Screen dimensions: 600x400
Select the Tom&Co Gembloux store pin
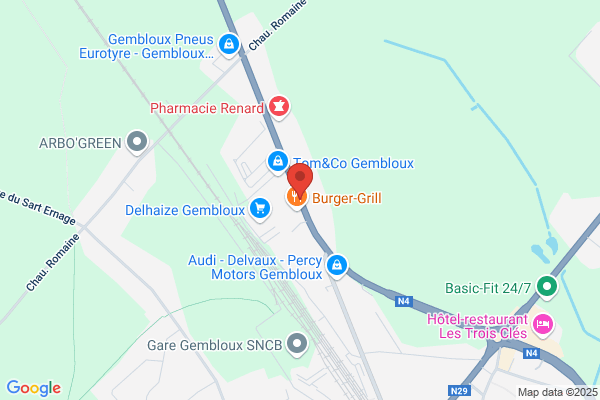278,162
